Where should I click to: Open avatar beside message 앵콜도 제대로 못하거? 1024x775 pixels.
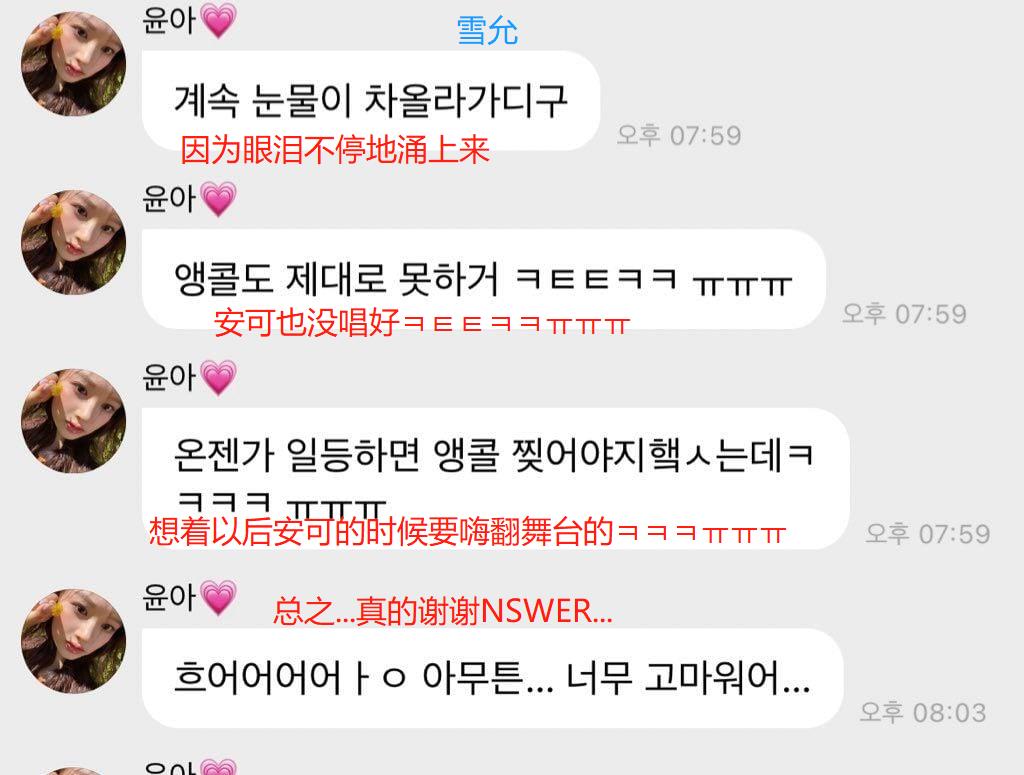[73, 243]
